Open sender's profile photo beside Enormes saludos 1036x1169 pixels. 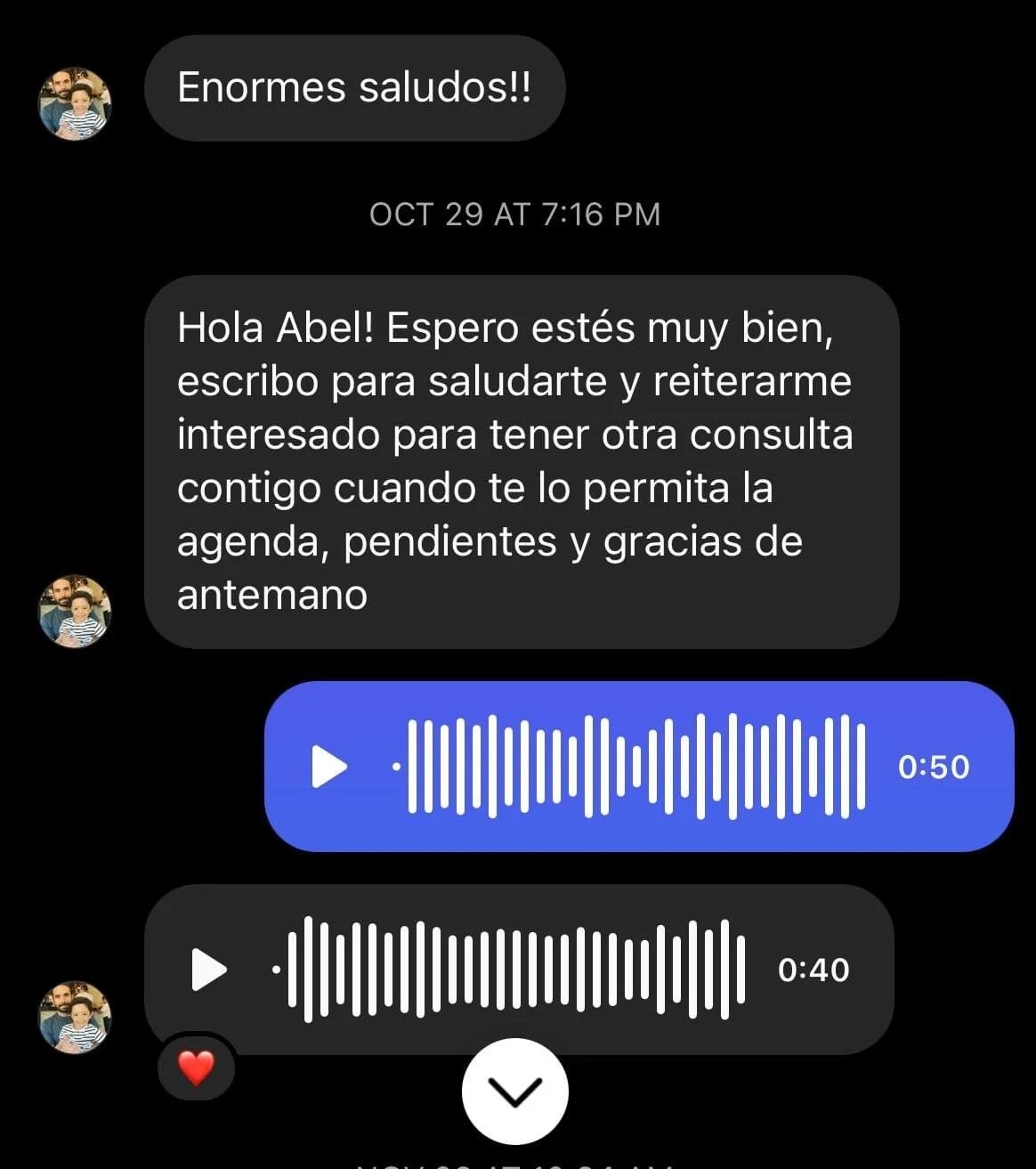[x=75, y=104]
